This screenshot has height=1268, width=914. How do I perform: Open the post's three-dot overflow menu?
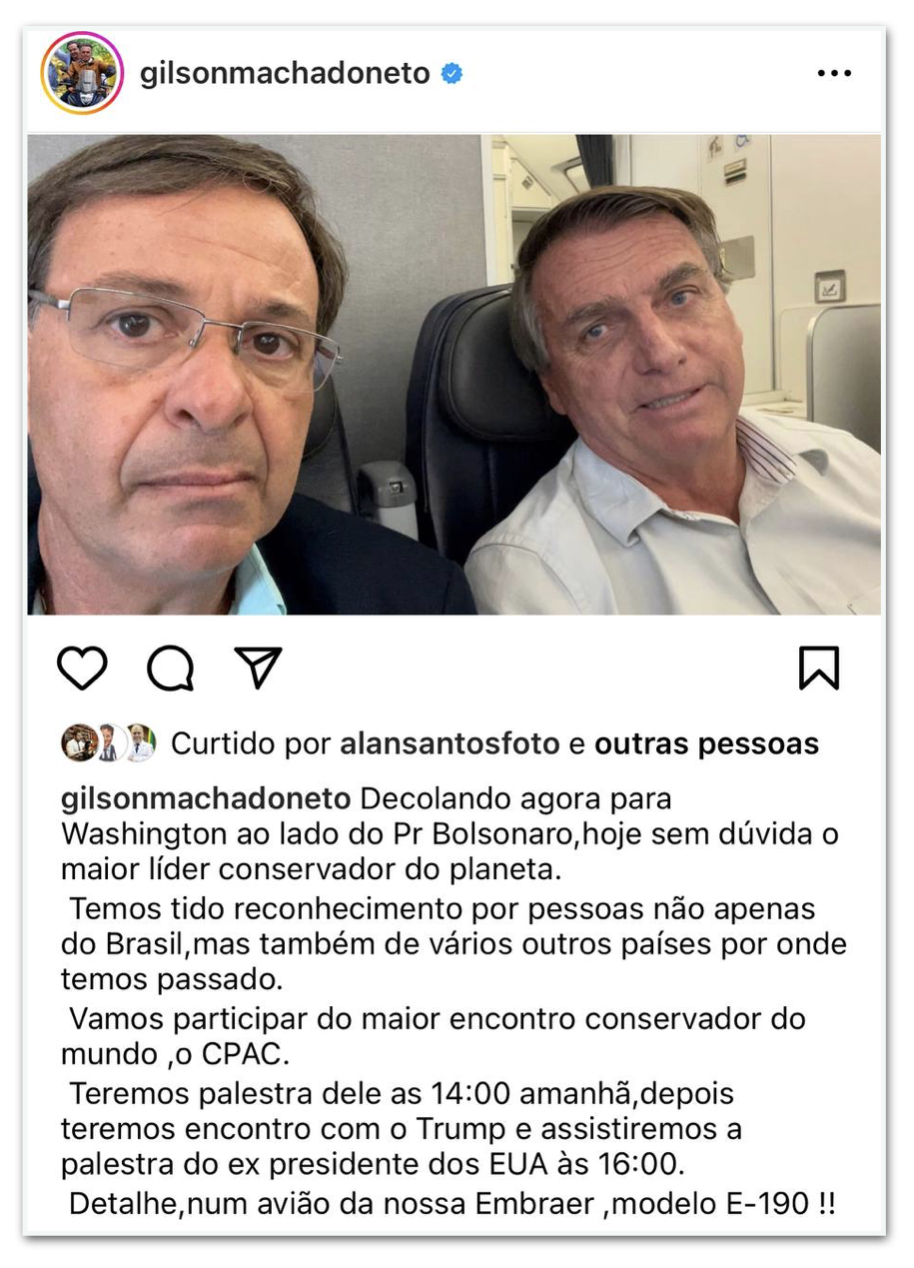click(834, 74)
